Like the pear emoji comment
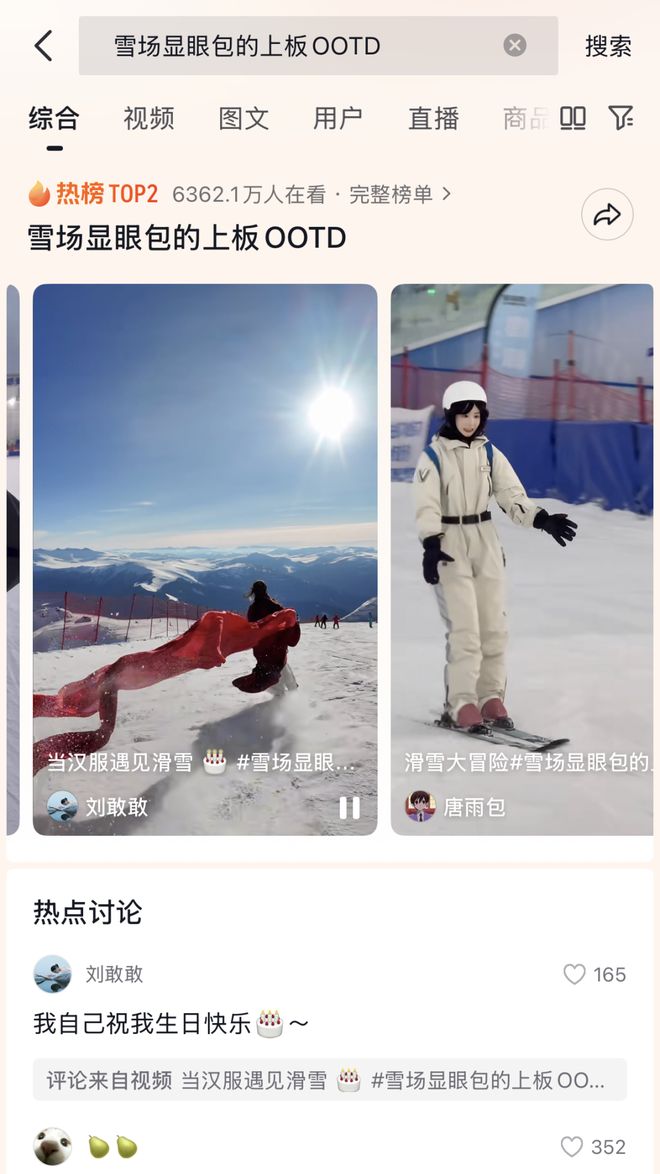 click(572, 1146)
